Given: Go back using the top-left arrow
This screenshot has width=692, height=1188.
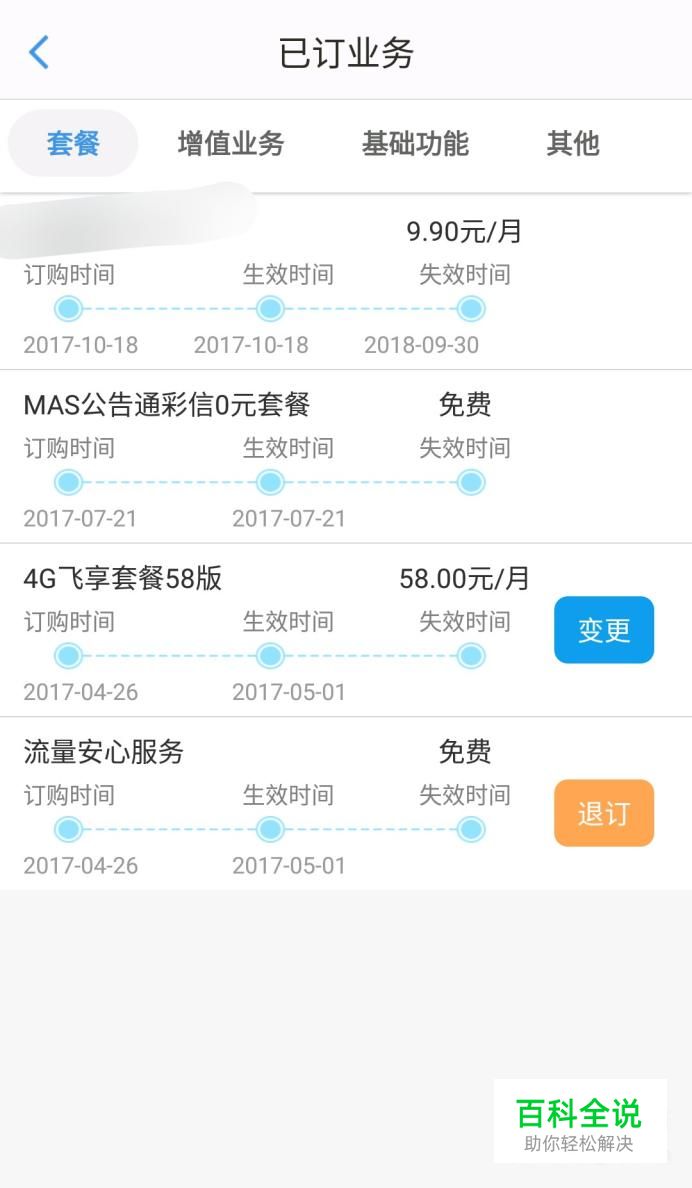Looking at the screenshot, I should (x=39, y=52).
